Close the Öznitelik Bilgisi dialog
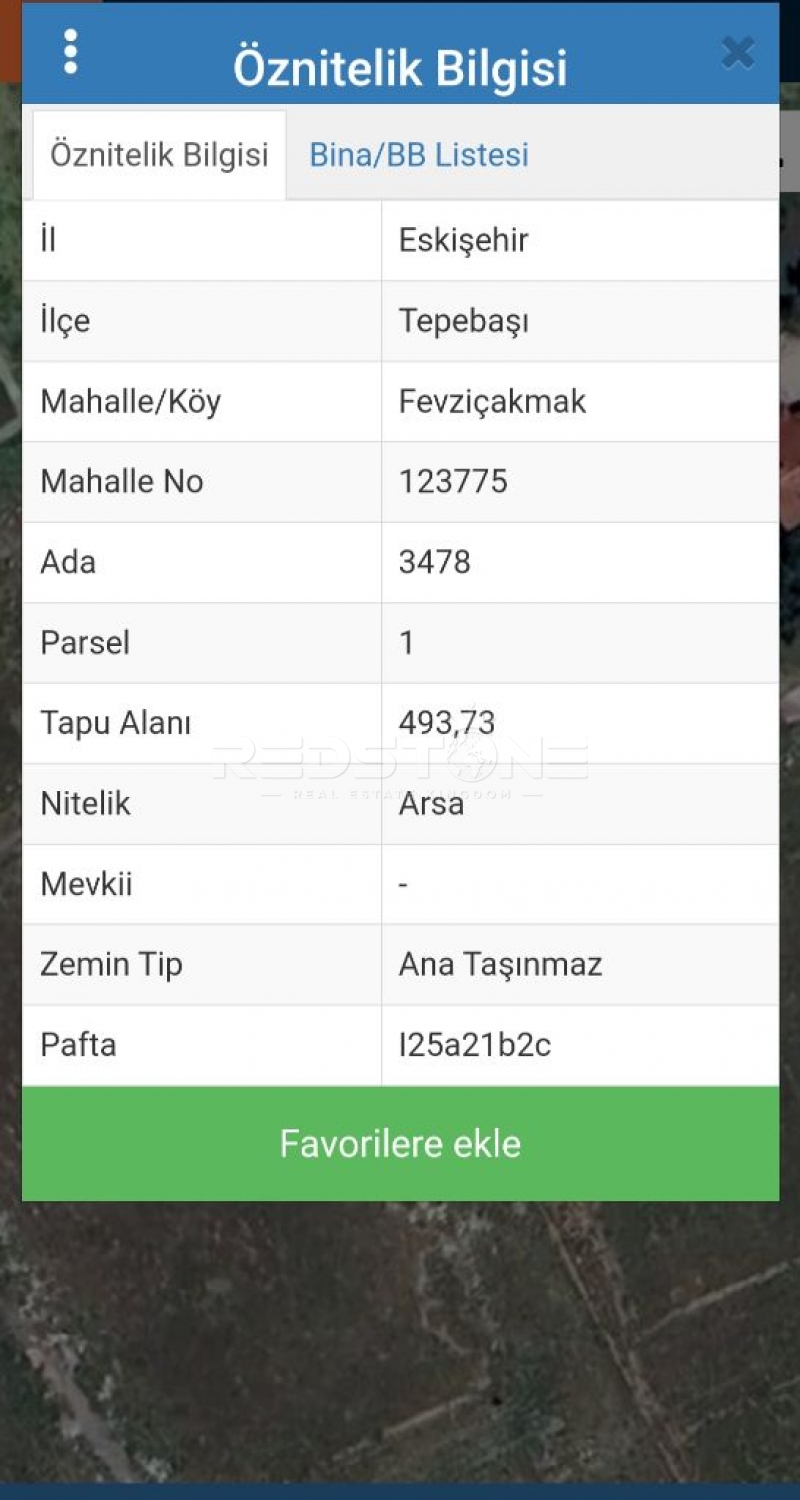The height and width of the screenshot is (1500, 800). [x=738, y=53]
